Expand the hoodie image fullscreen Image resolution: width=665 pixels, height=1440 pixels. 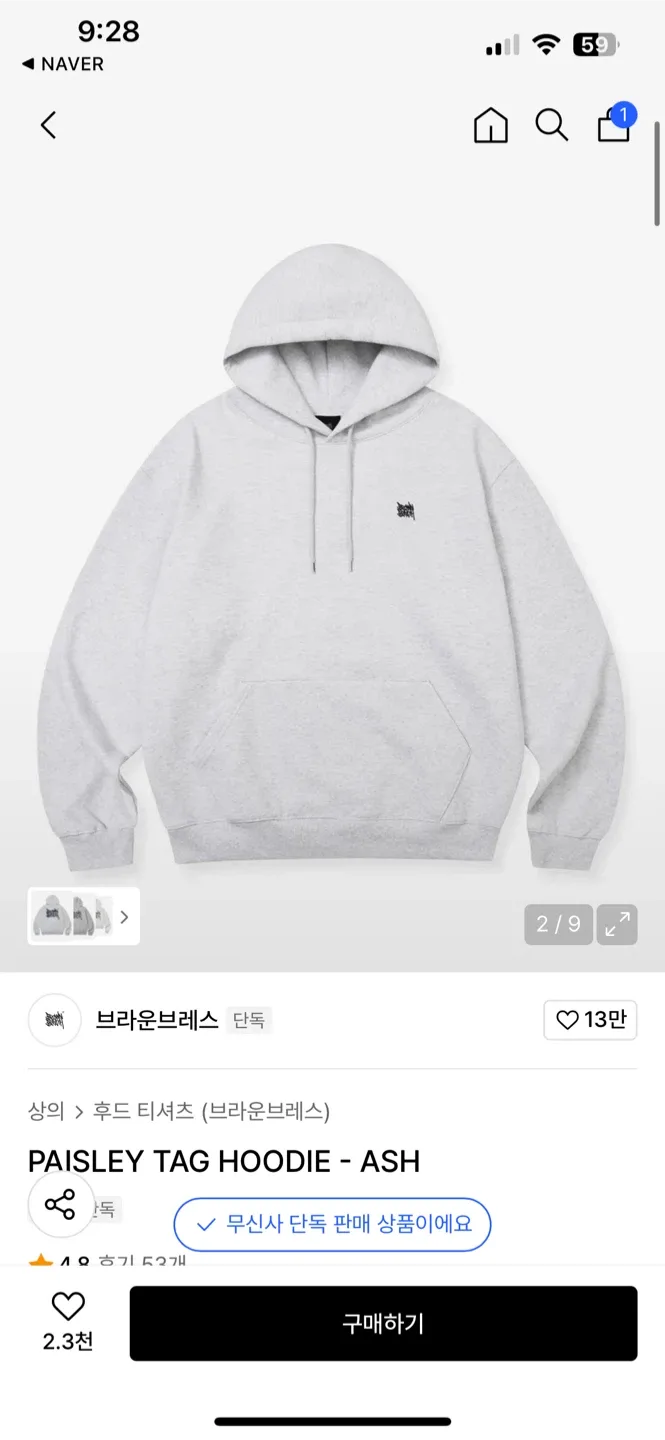coord(617,924)
